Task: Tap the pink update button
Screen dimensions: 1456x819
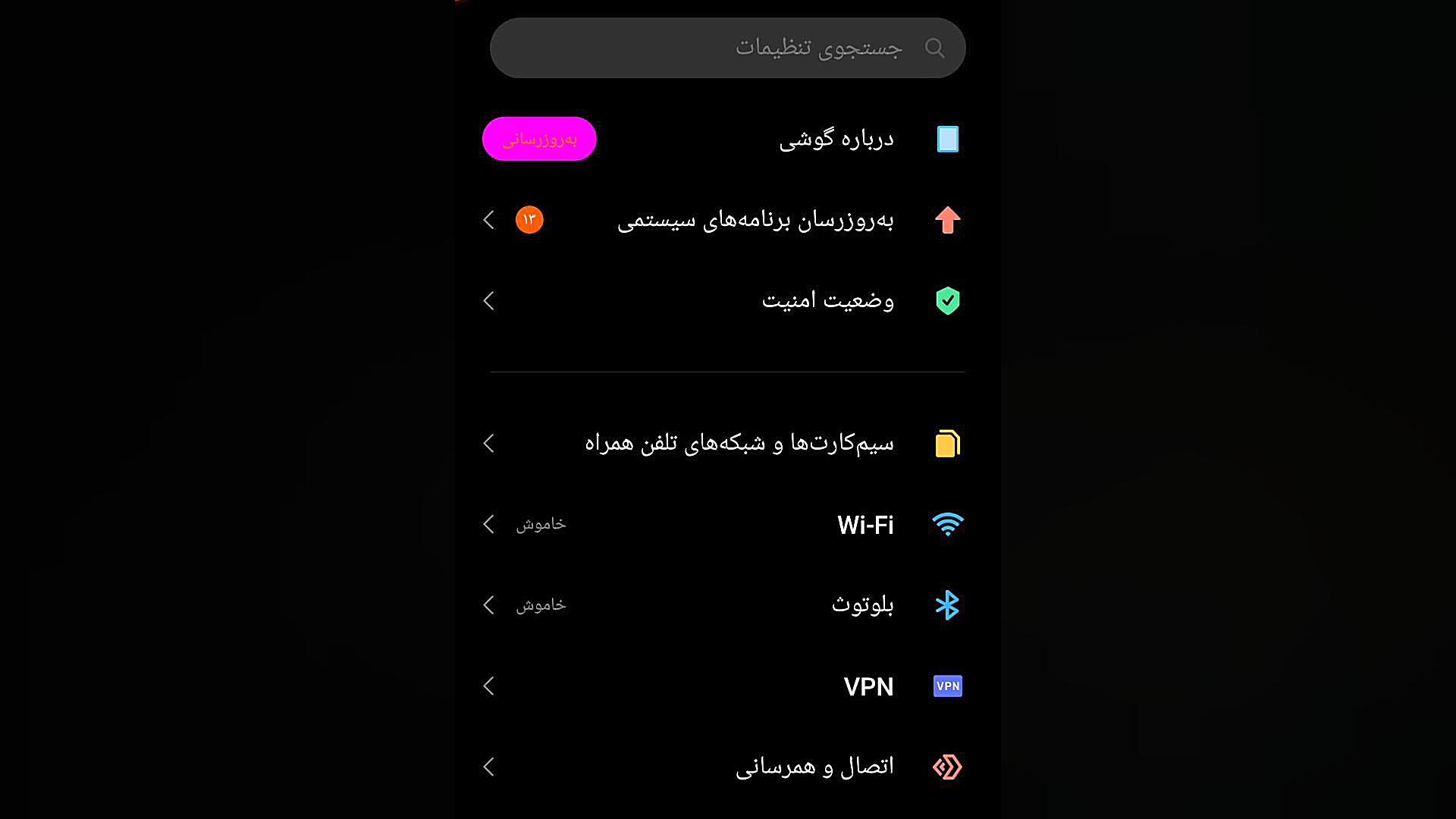Action: (539, 139)
